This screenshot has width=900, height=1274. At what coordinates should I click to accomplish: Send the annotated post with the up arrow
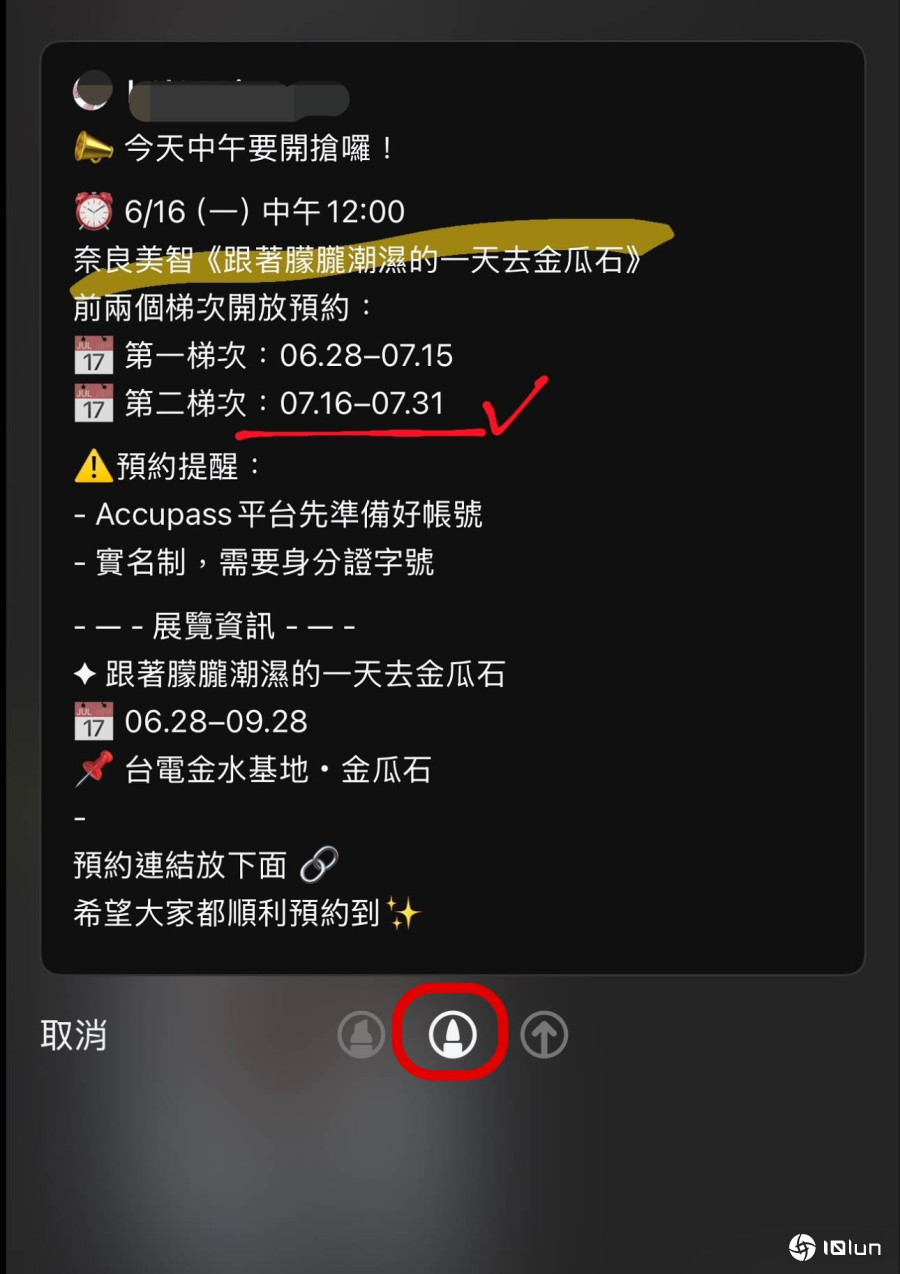click(x=543, y=1035)
